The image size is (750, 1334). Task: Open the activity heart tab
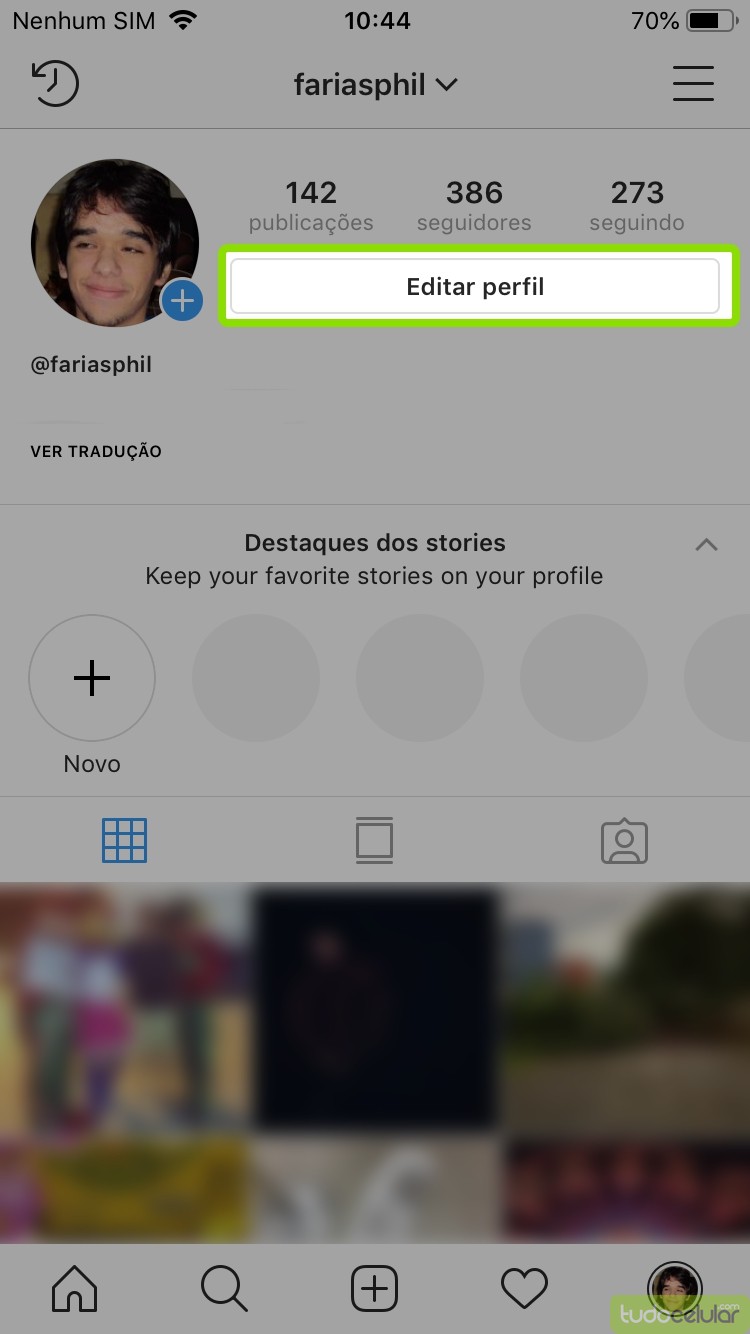524,1288
